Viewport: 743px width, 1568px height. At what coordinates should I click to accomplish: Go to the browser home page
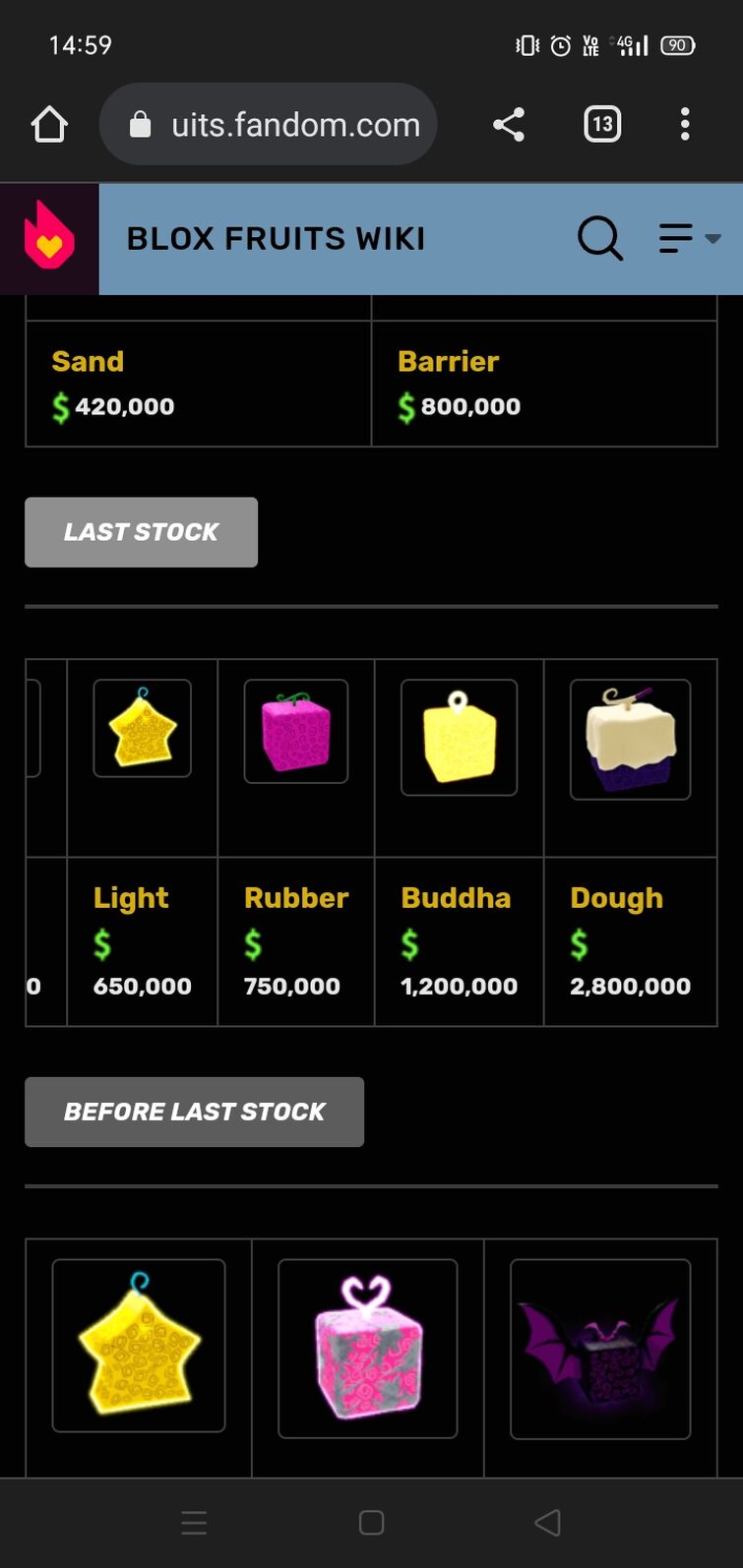coord(49,125)
